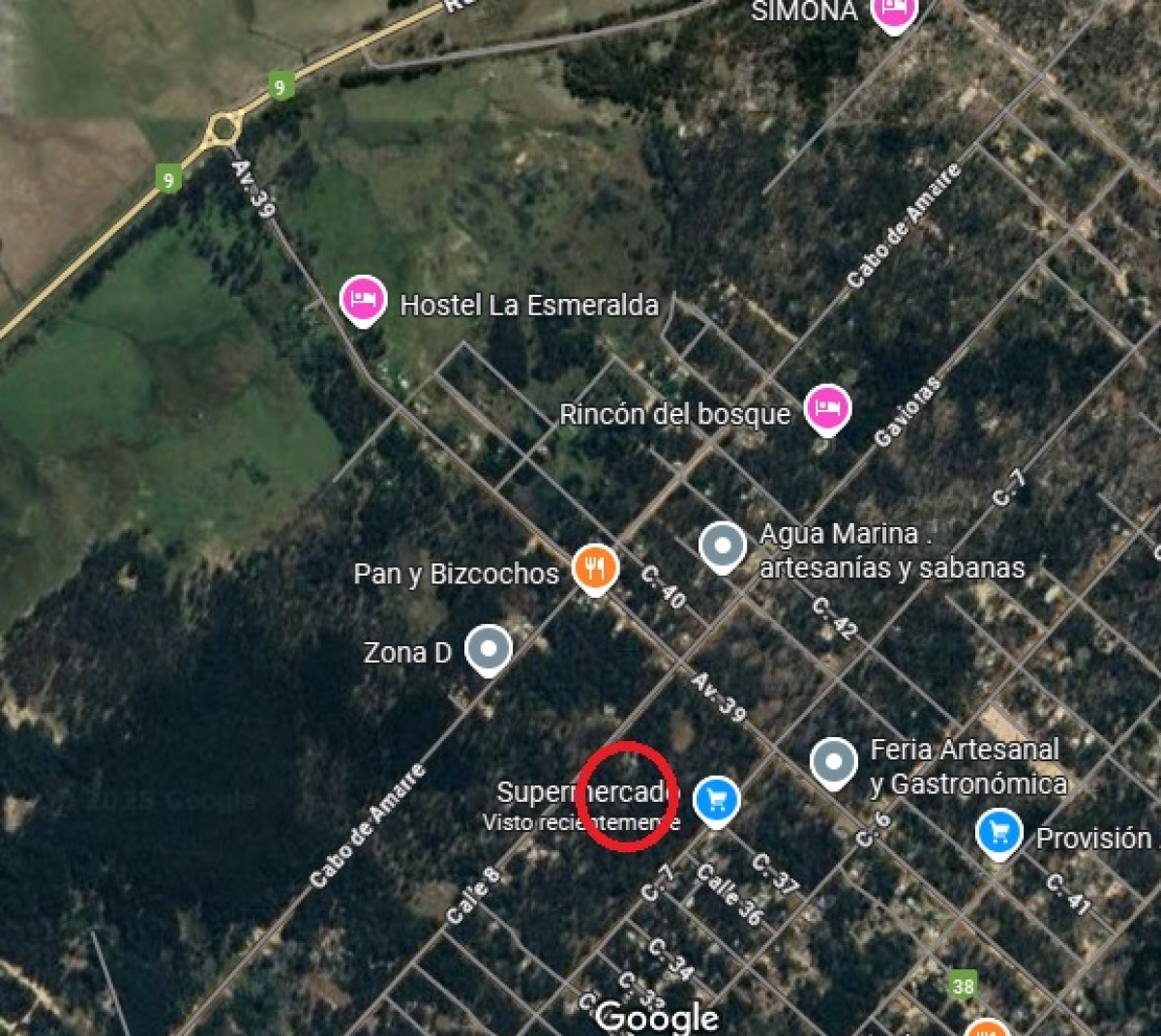Open the Provisión store pin
Screen dimensions: 1161x1036
click(x=998, y=832)
